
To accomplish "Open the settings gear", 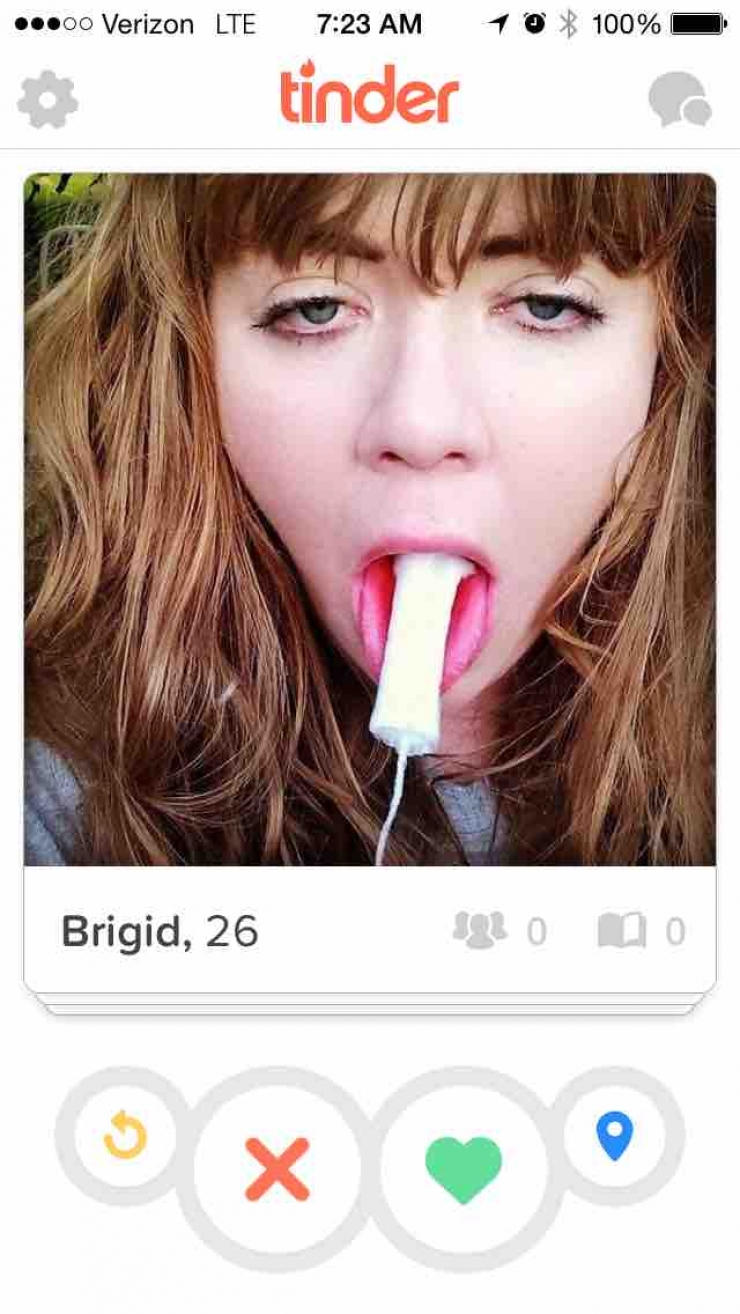I will point(47,99).
